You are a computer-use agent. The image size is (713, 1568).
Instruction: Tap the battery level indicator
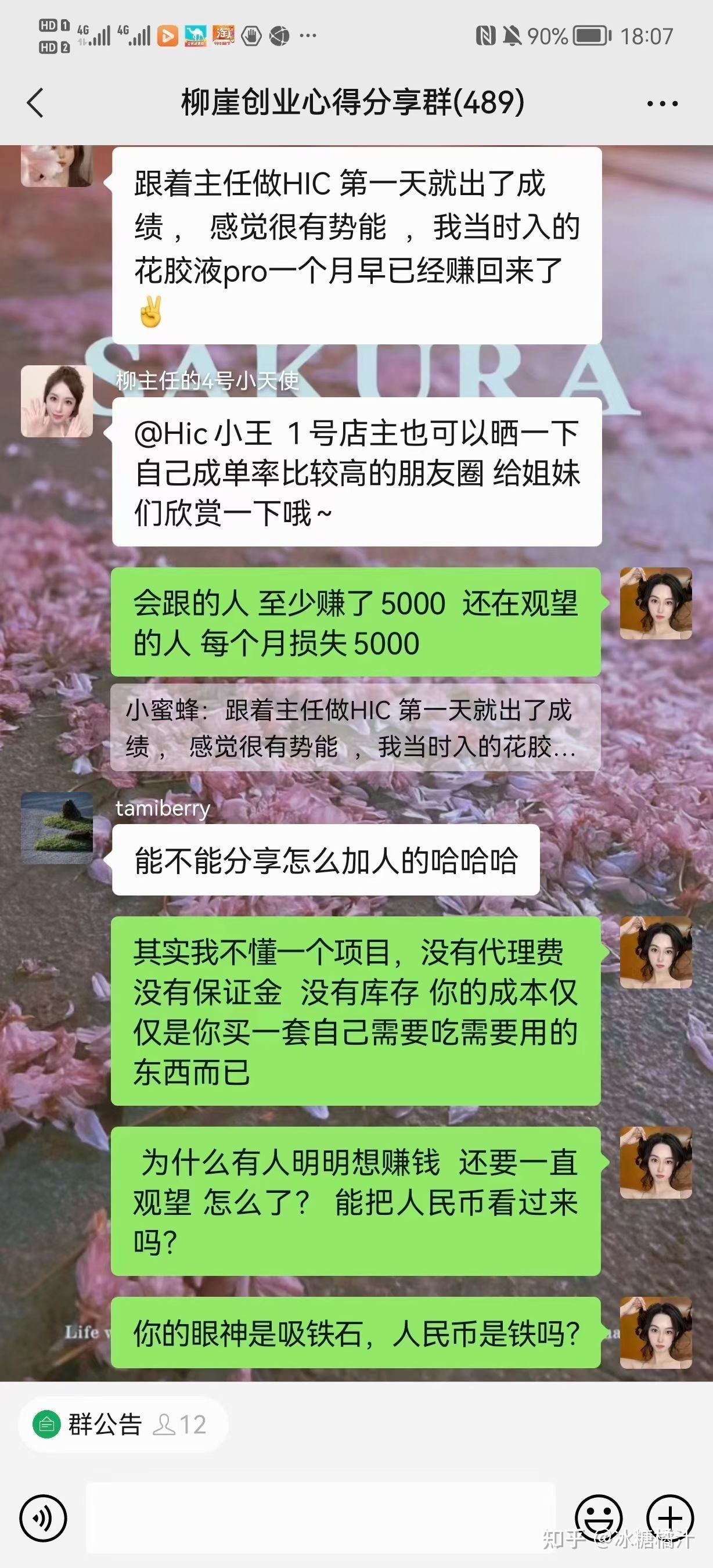pos(589,37)
